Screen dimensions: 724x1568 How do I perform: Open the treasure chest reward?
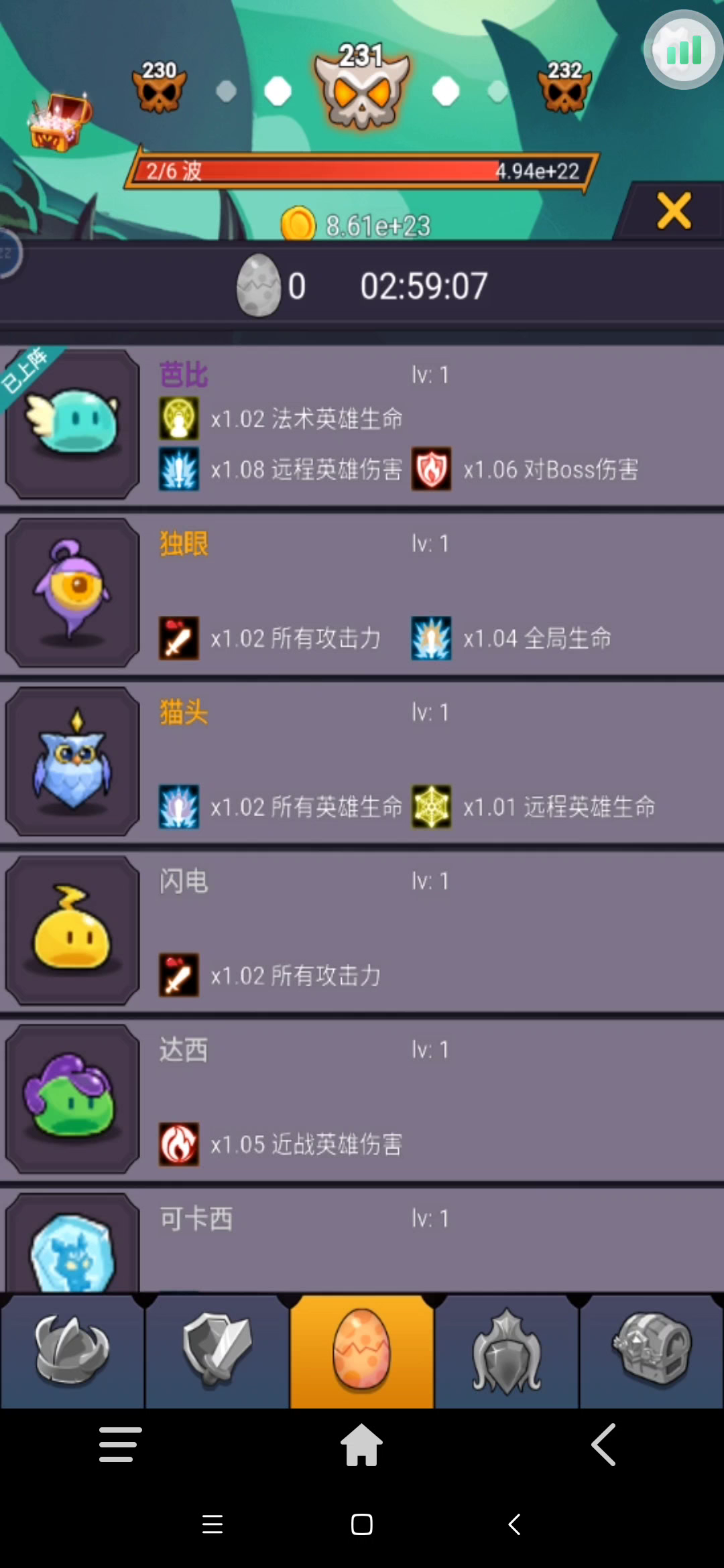(x=59, y=121)
